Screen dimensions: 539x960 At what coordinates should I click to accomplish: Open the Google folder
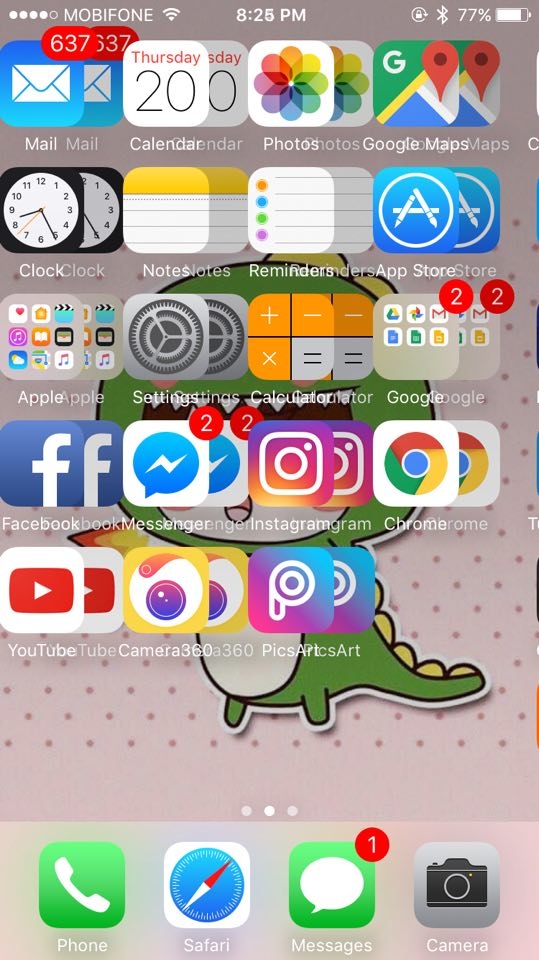tap(416, 337)
